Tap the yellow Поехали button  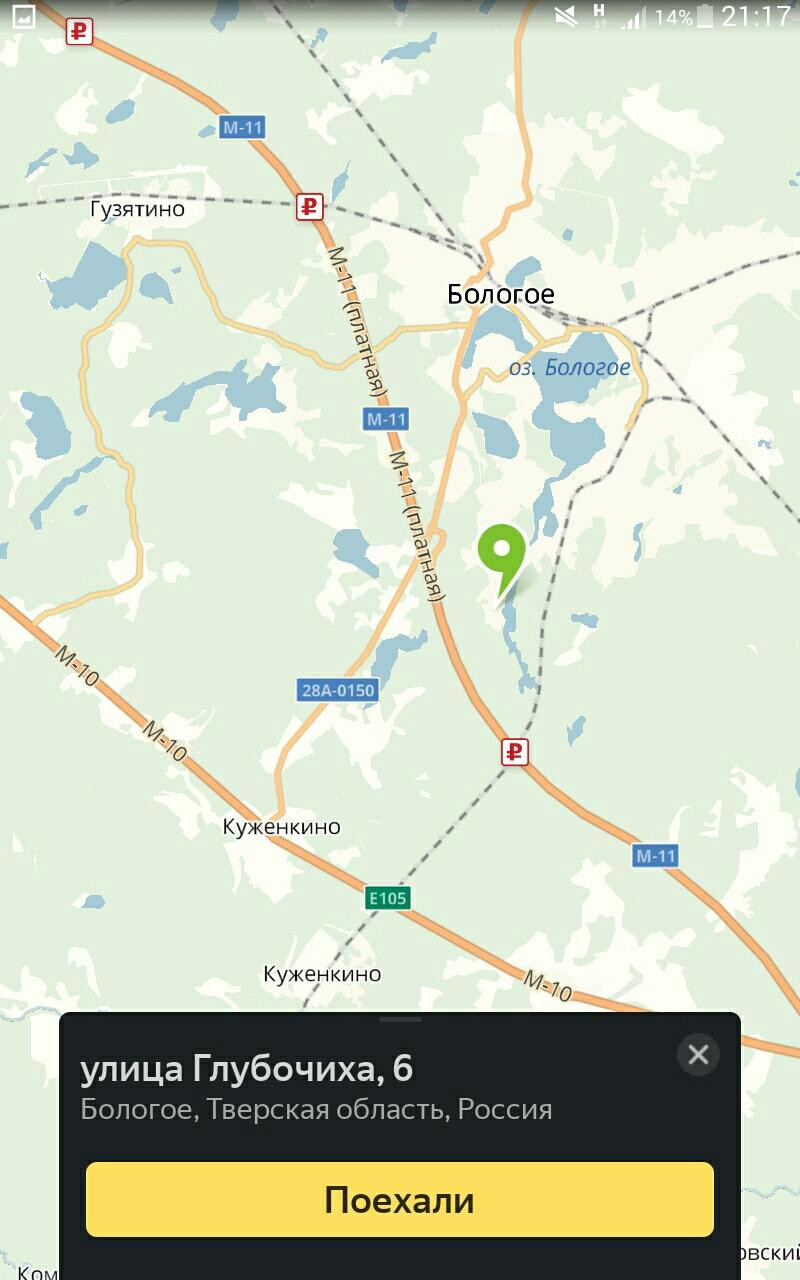tap(400, 1199)
